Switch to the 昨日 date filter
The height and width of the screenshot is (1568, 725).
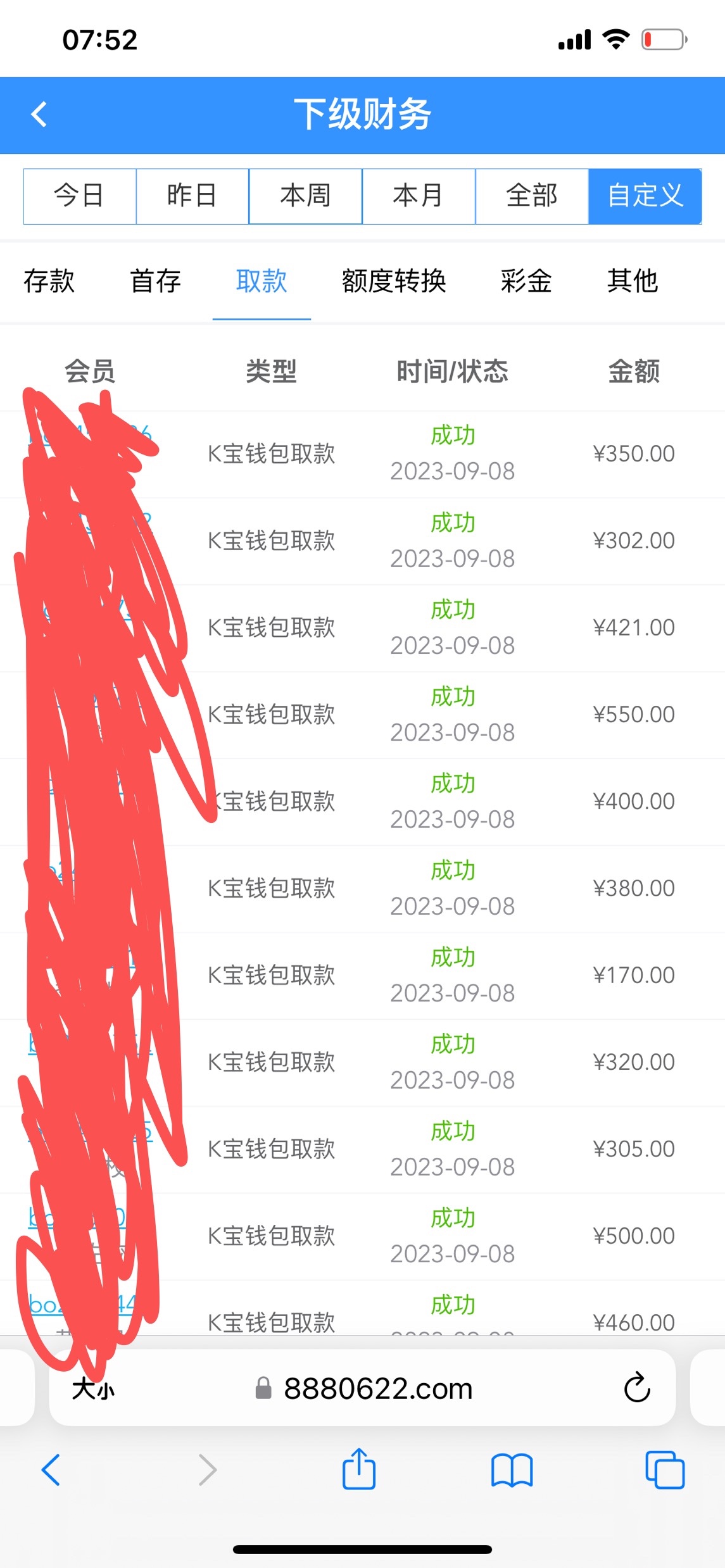click(192, 196)
